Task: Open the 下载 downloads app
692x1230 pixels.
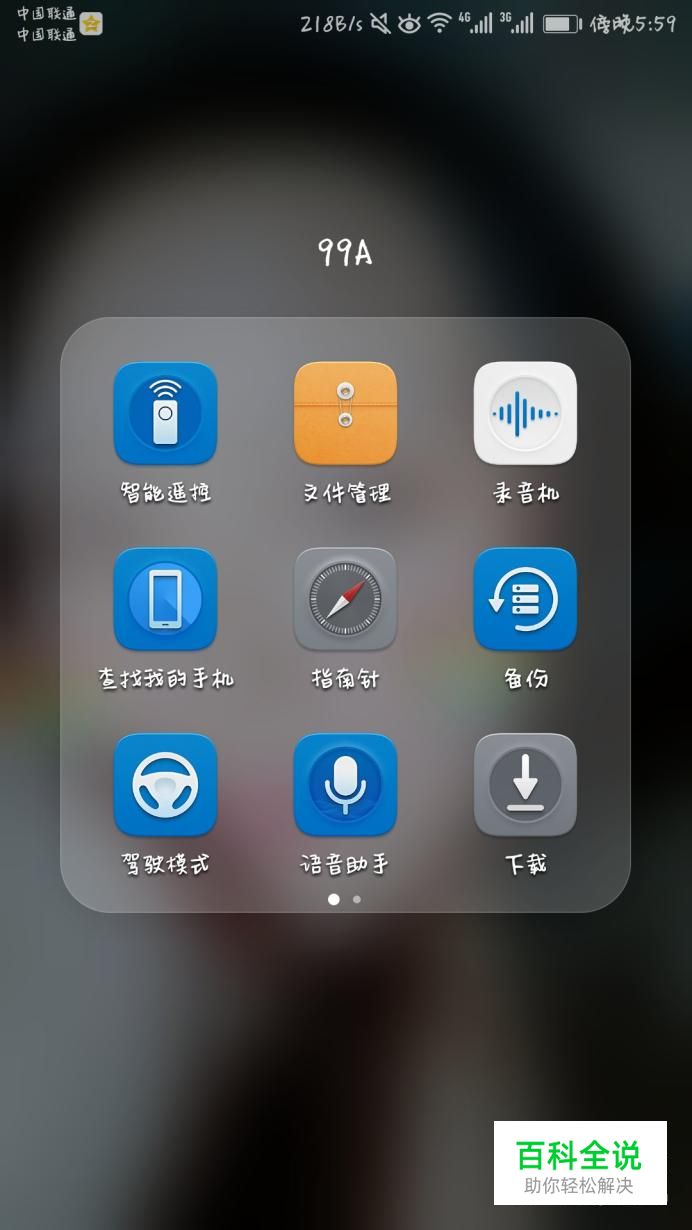Action: coord(525,785)
